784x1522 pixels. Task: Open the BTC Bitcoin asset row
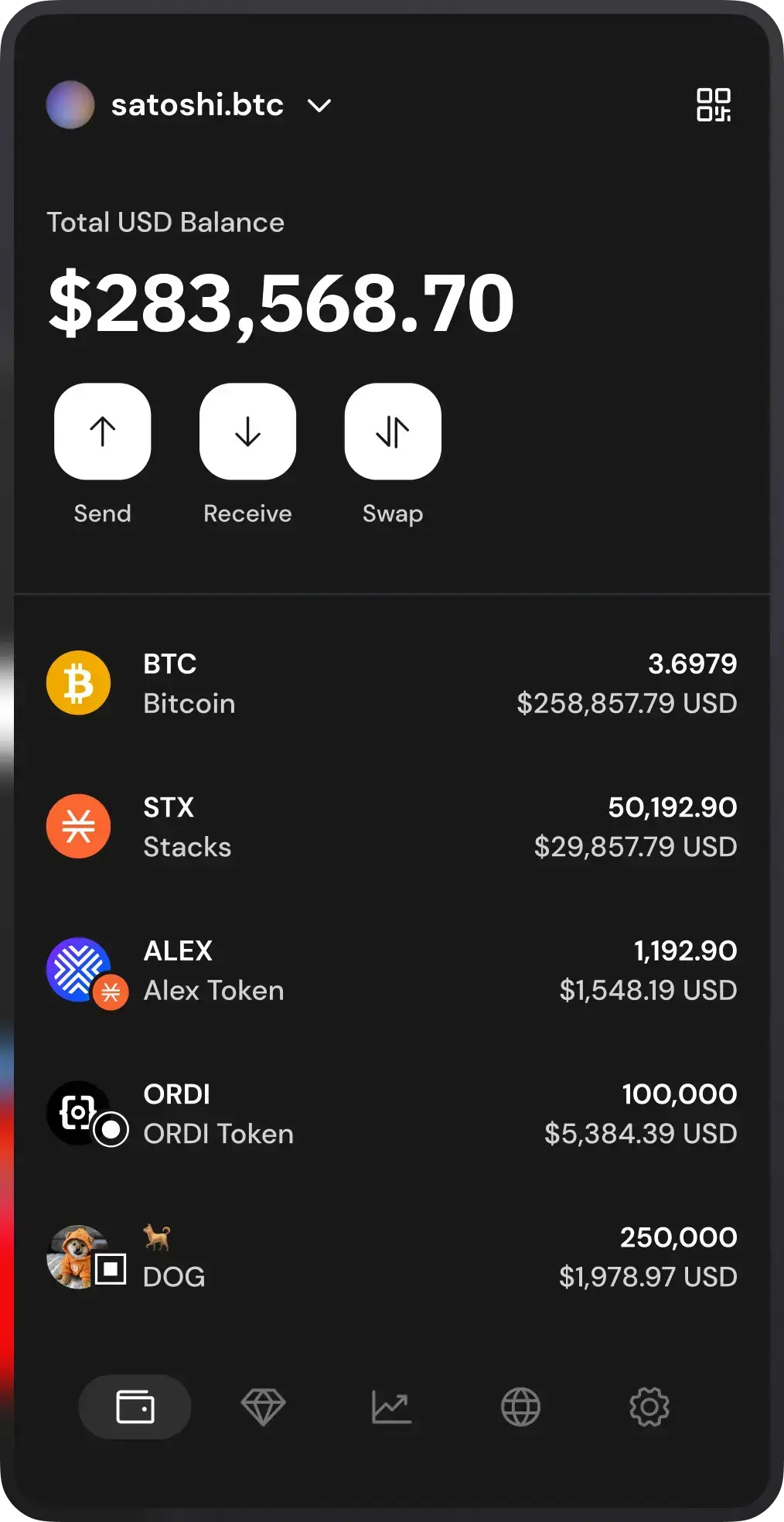click(x=391, y=684)
